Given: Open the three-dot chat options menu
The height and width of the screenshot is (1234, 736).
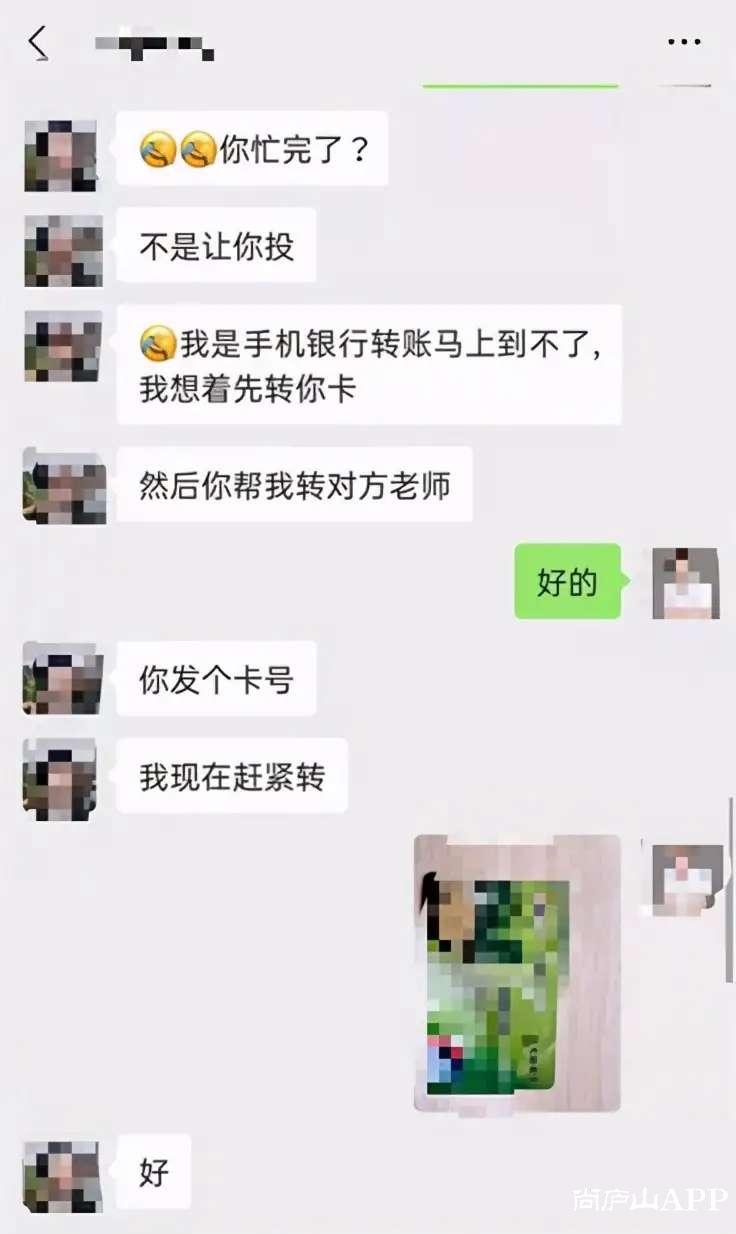Looking at the screenshot, I should click(684, 42).
